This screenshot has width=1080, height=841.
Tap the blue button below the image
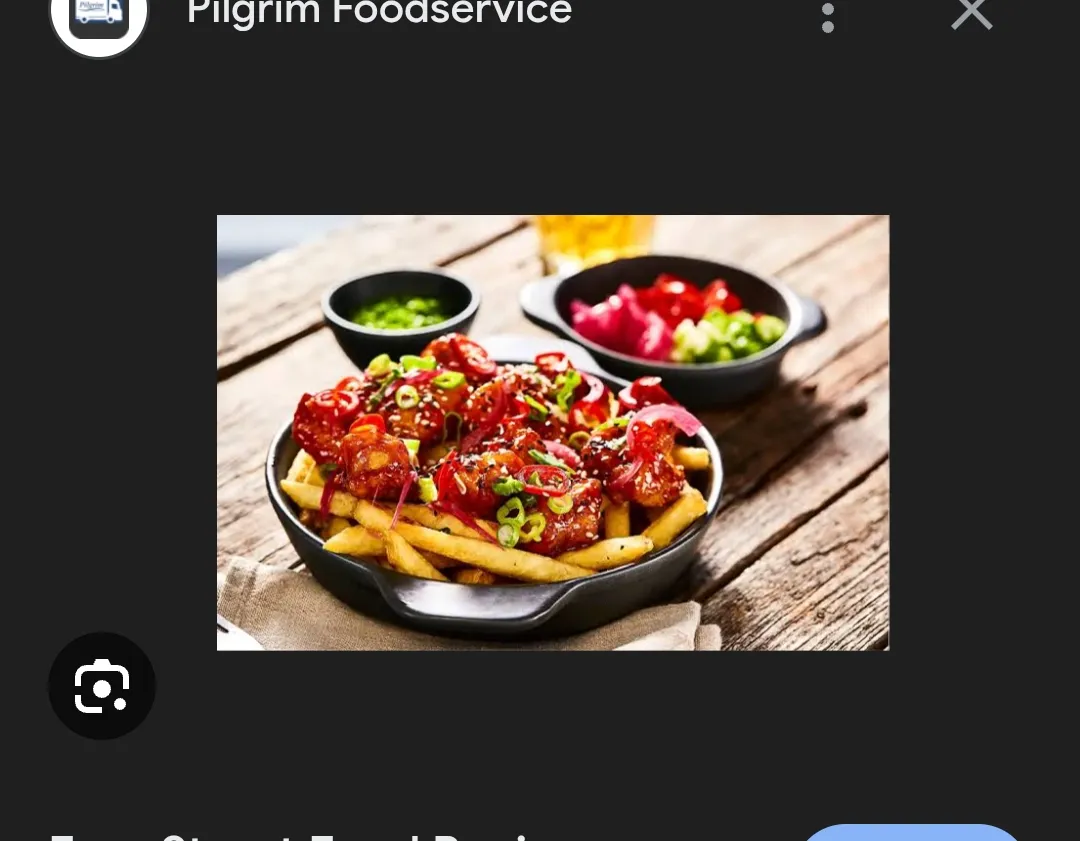click(910, 834)
